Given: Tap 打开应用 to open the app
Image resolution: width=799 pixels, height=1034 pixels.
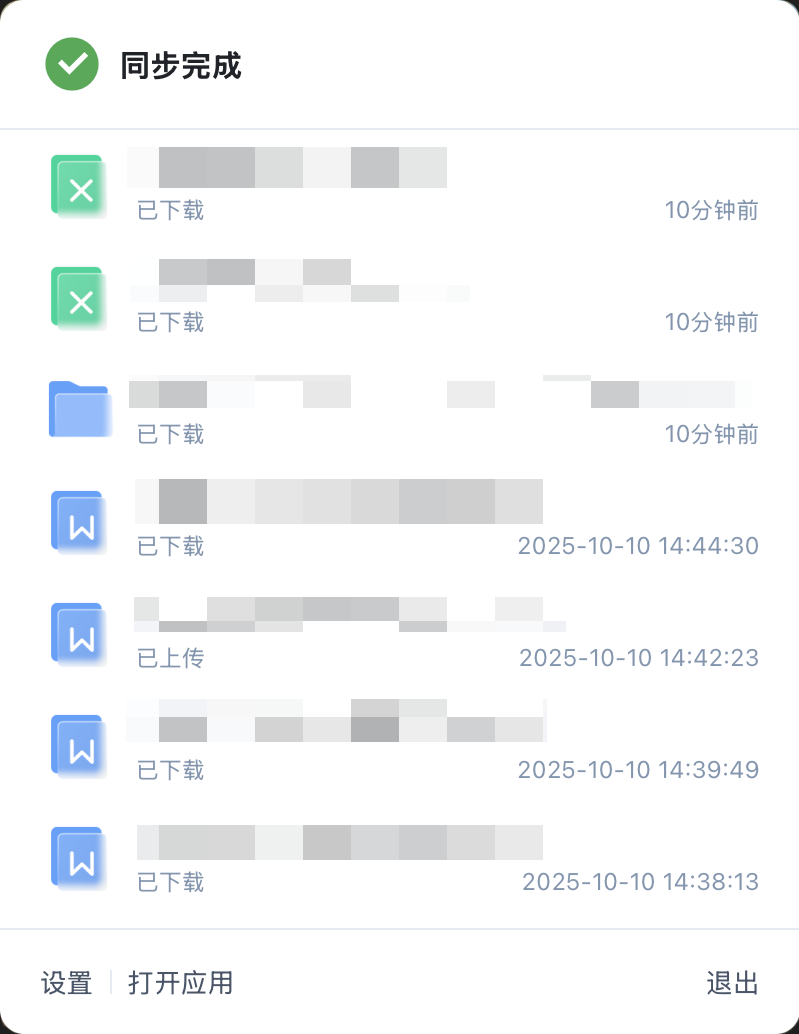Looking at the screenshot, I should [180, 983].
